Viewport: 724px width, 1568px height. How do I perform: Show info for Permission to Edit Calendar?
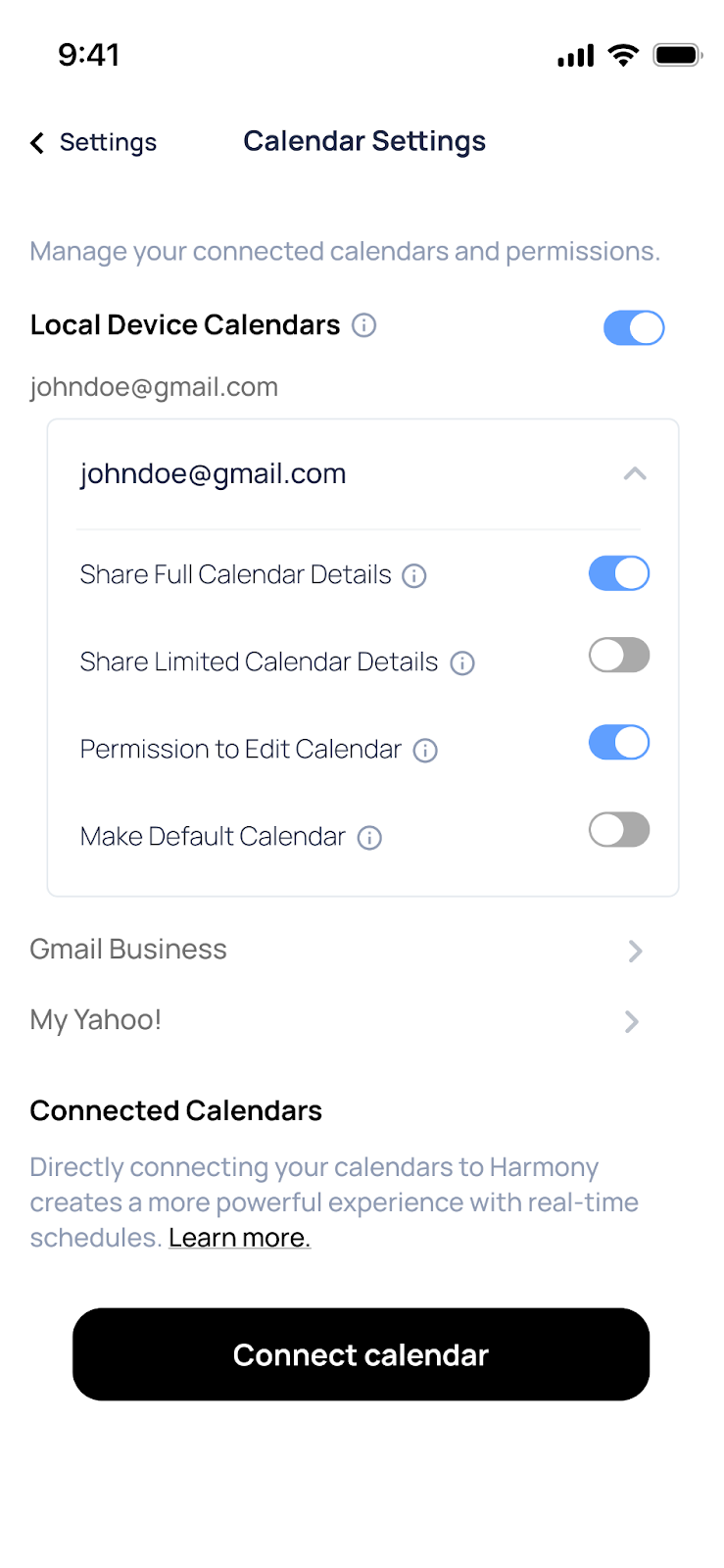coord(425,751)
